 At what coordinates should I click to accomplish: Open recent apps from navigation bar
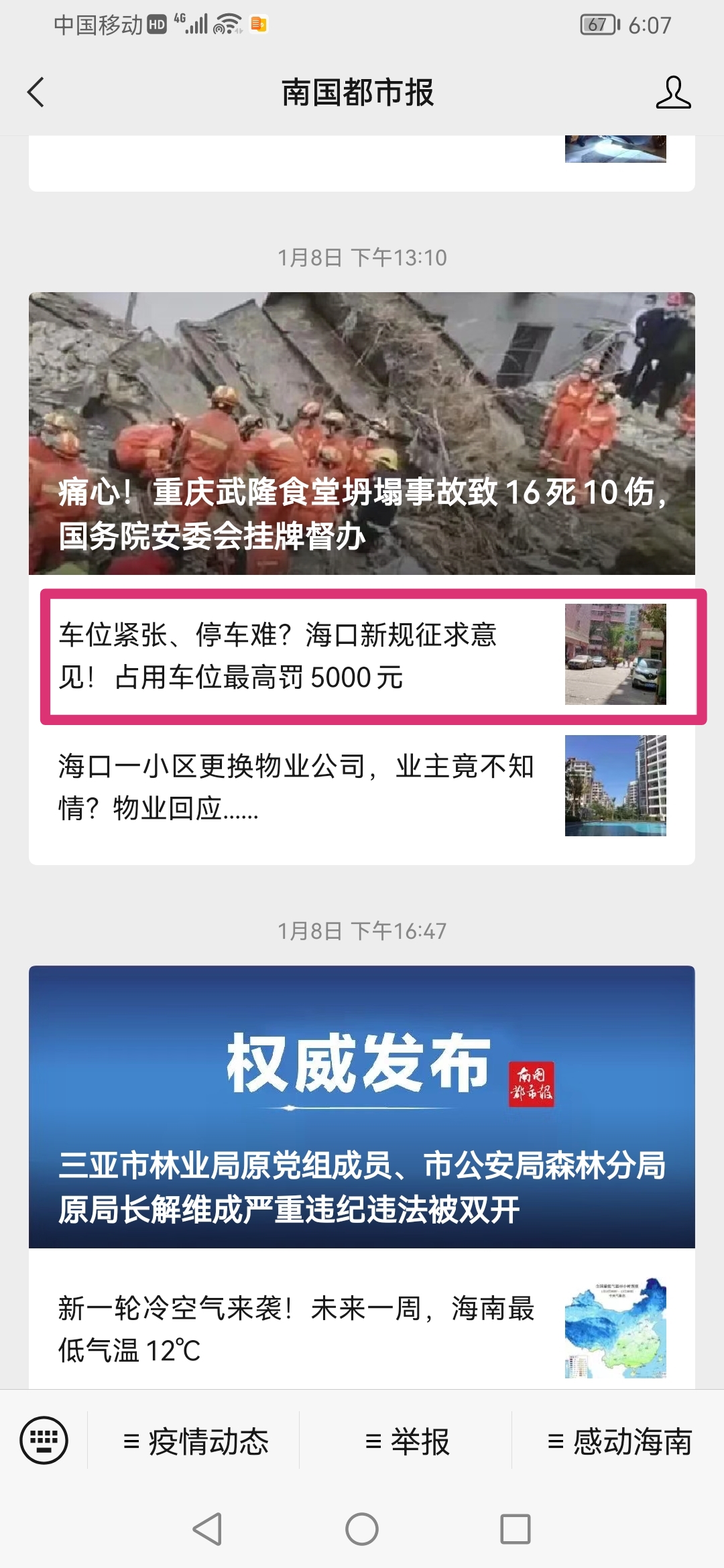click(515, 1529)
